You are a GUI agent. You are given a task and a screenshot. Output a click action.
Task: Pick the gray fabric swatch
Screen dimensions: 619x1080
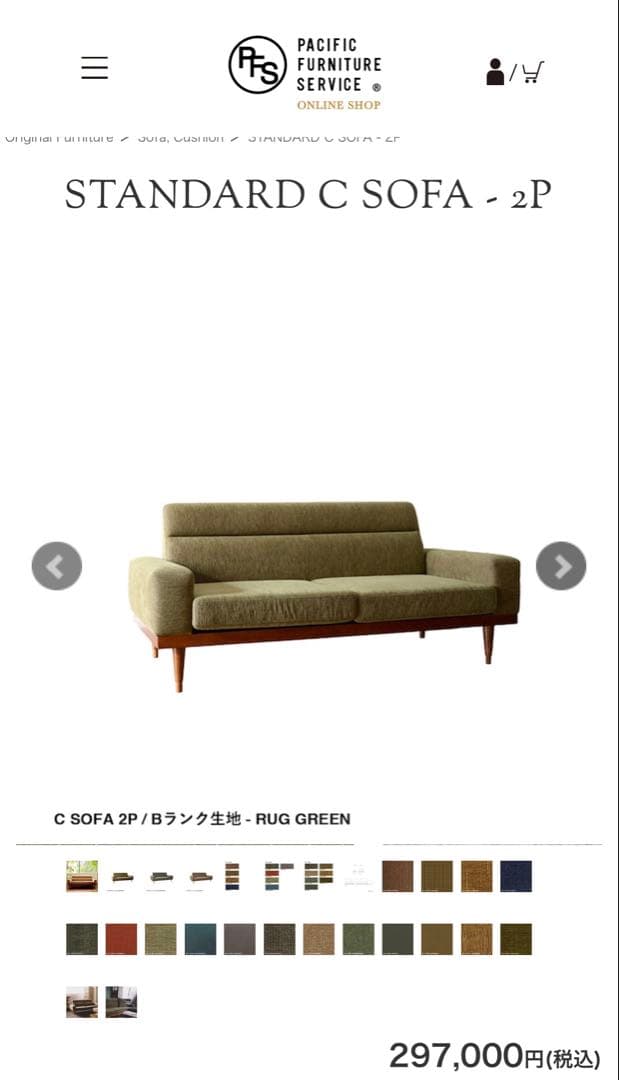239,939
